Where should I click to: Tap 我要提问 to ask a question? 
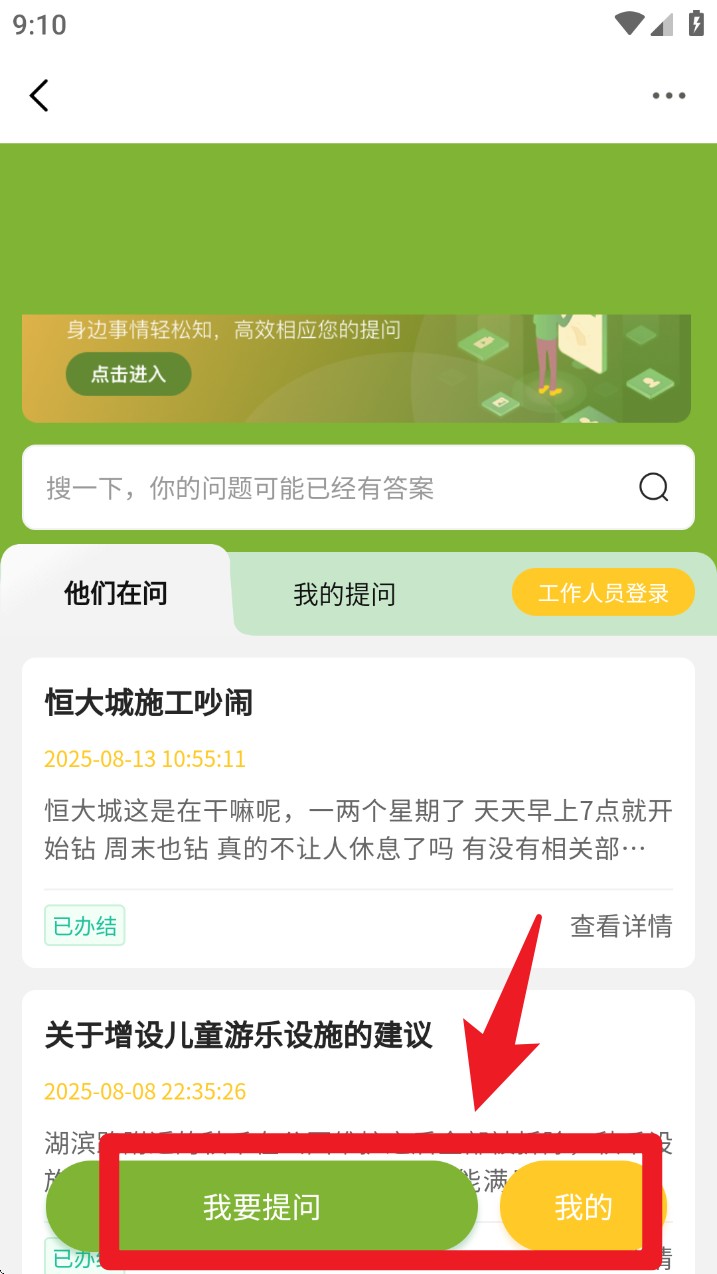click(262, 1206)
